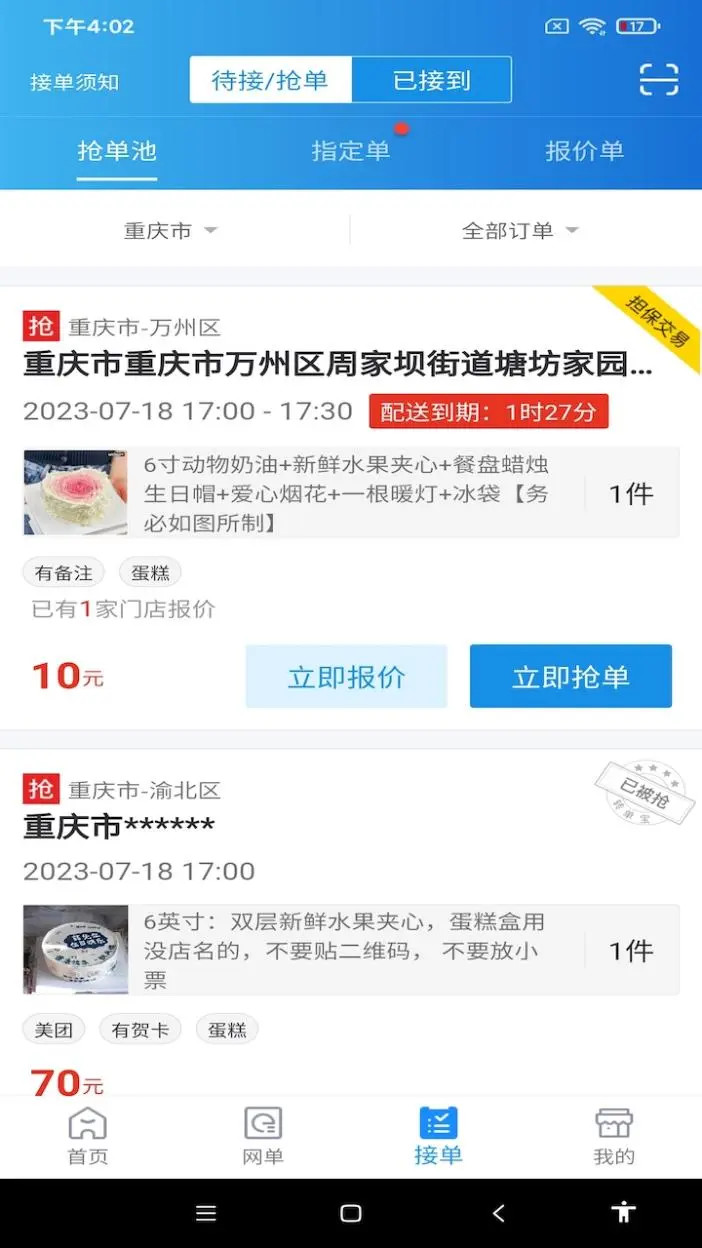Show the 抢单池 tab
Viewport: 702px width, 1248px height.
[117, 152]
